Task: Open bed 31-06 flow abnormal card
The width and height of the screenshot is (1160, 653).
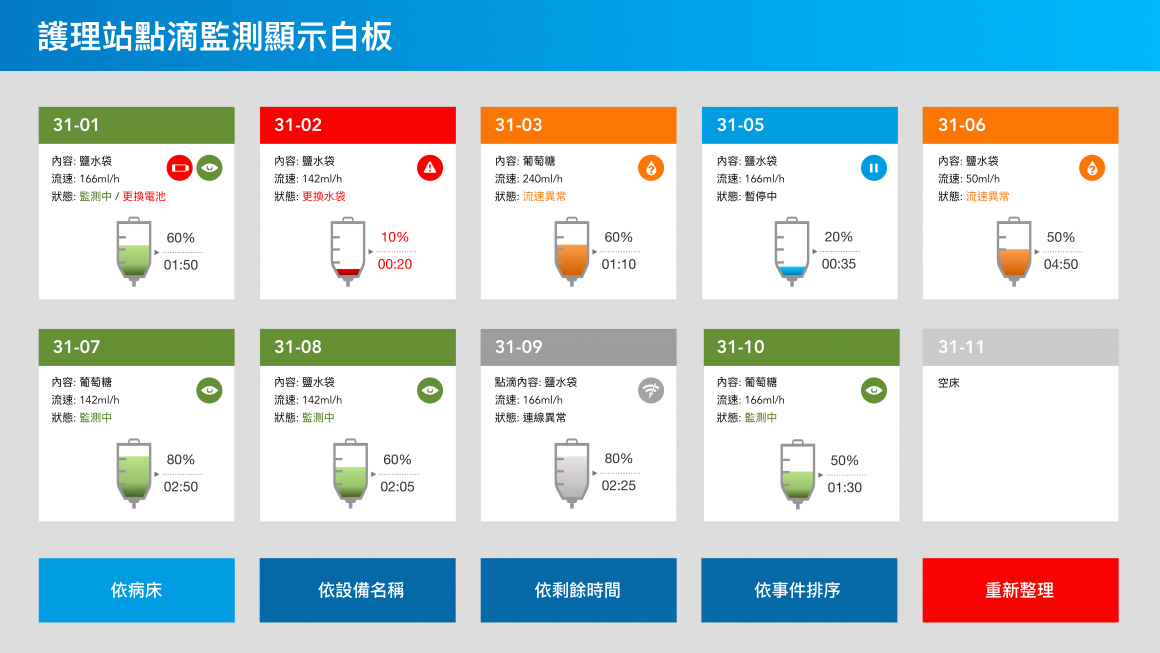Action: point(1020,203)
